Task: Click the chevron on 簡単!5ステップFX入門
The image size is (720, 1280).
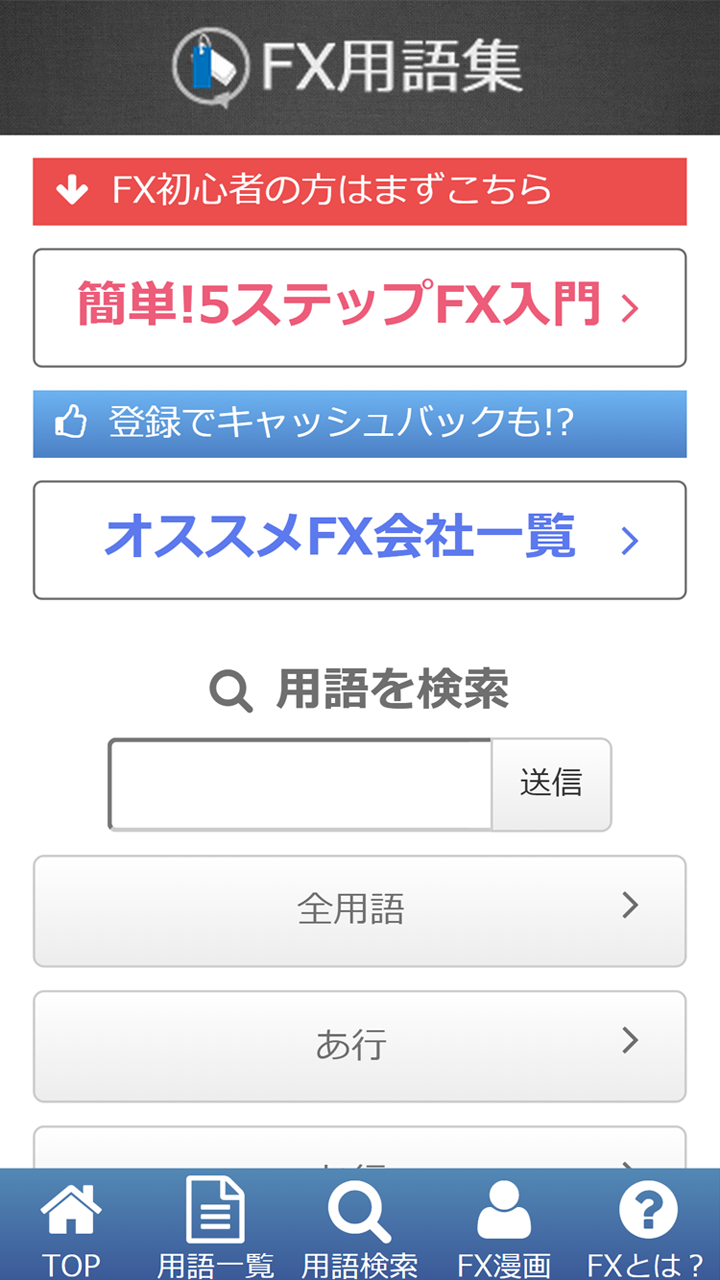Action: tap(630, 307)
